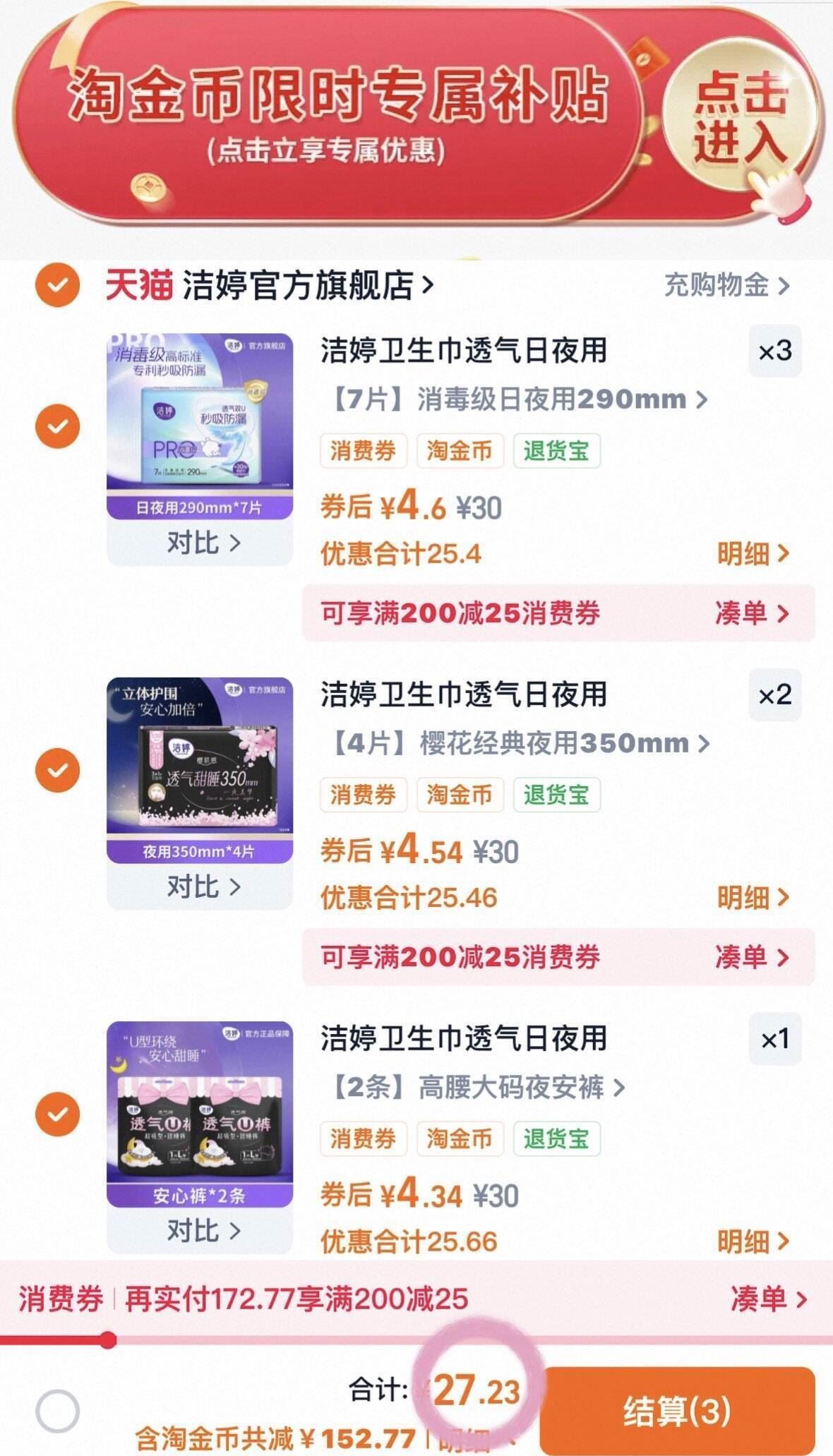Screen dimensions: 833x1456
Task: Deselect the 高腰大码夜安裤 item checkbox
Action: point(58,1114)
